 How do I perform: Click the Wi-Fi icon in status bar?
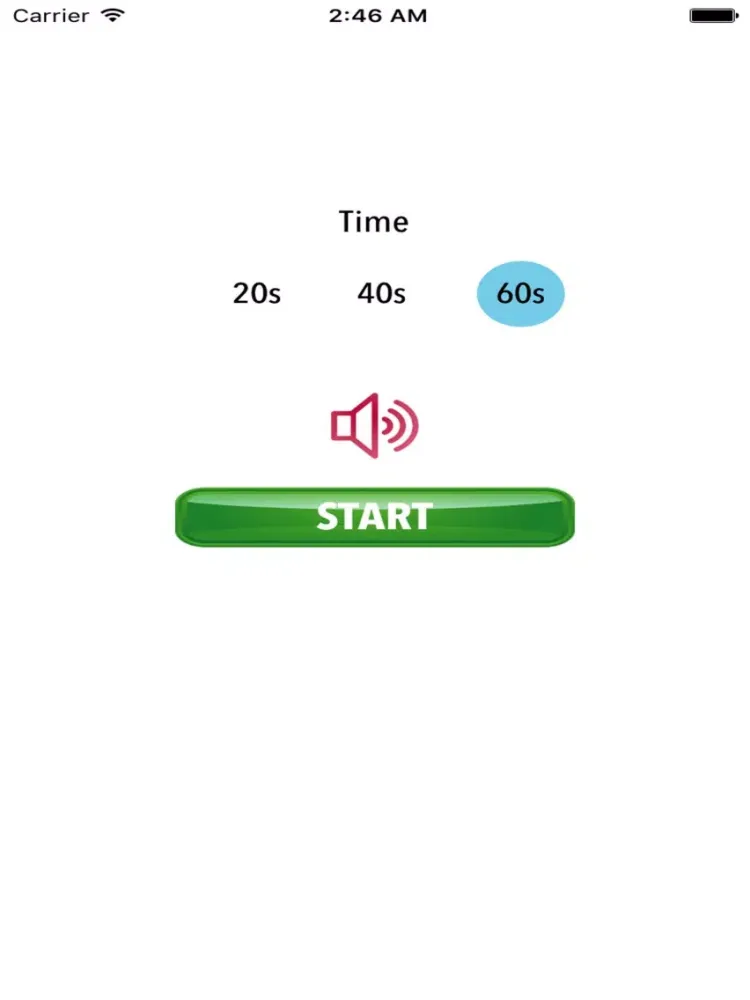pos(113,15)
